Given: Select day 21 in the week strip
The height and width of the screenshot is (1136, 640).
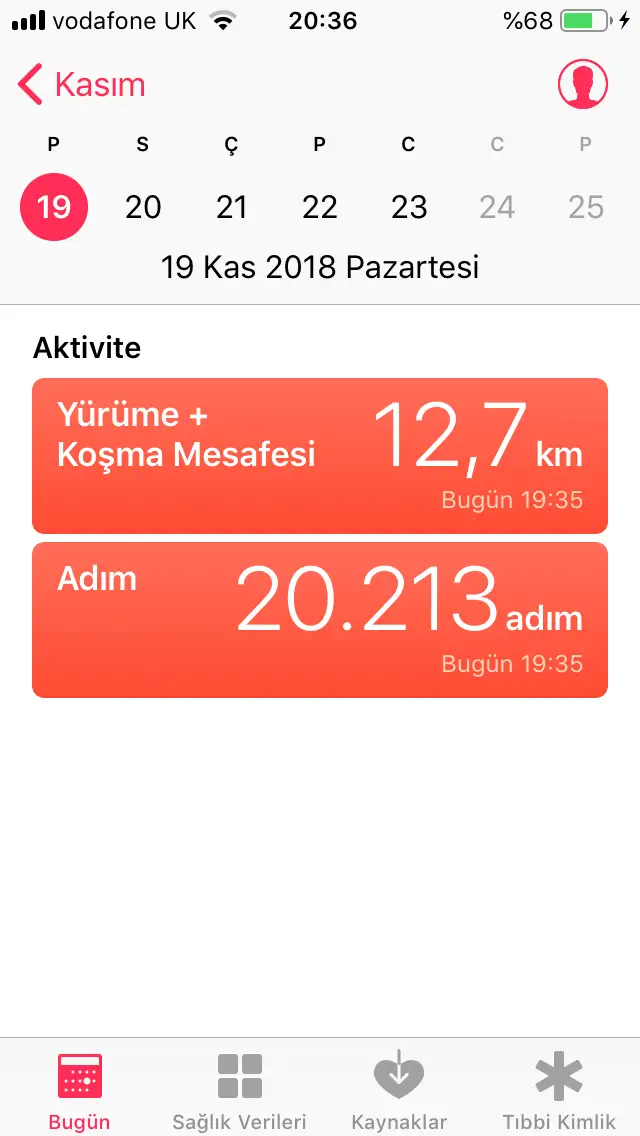Looking at the screenshot, I should pyautogui.click(x=232, y=208).
